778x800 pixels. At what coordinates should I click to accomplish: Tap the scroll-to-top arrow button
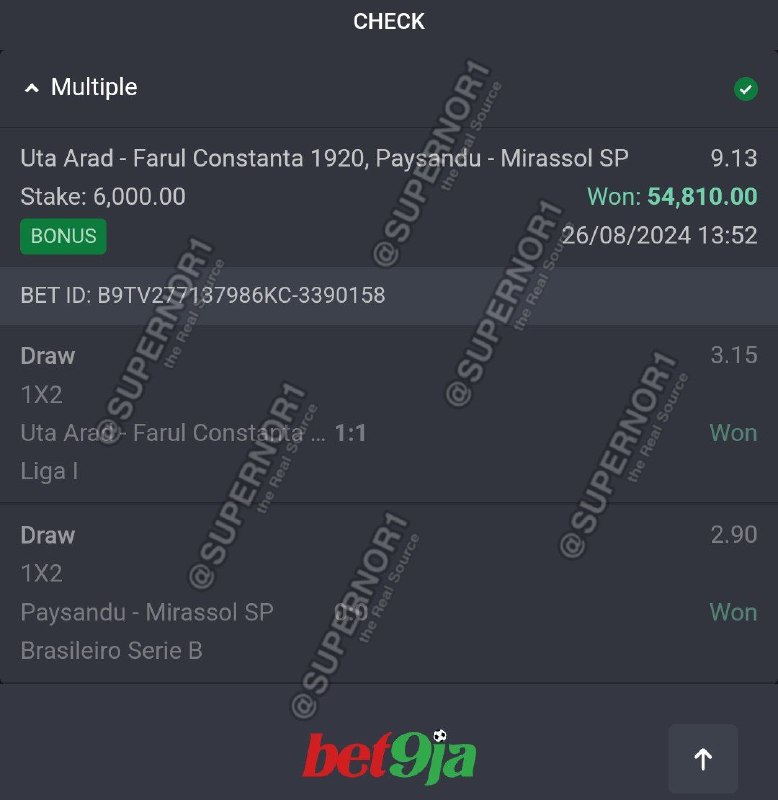point(703,759)
